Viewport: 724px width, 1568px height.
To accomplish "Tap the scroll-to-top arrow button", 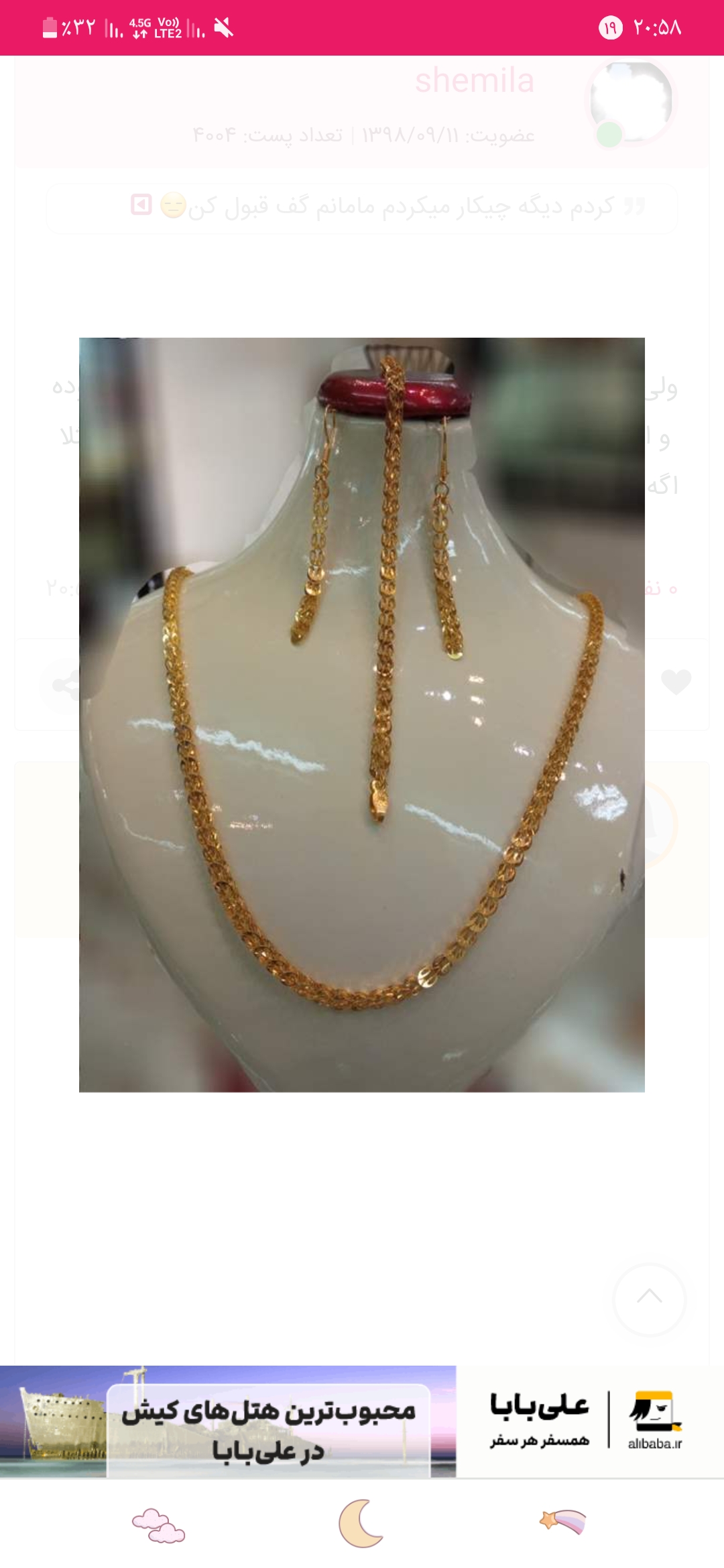I will point(649,1299).
